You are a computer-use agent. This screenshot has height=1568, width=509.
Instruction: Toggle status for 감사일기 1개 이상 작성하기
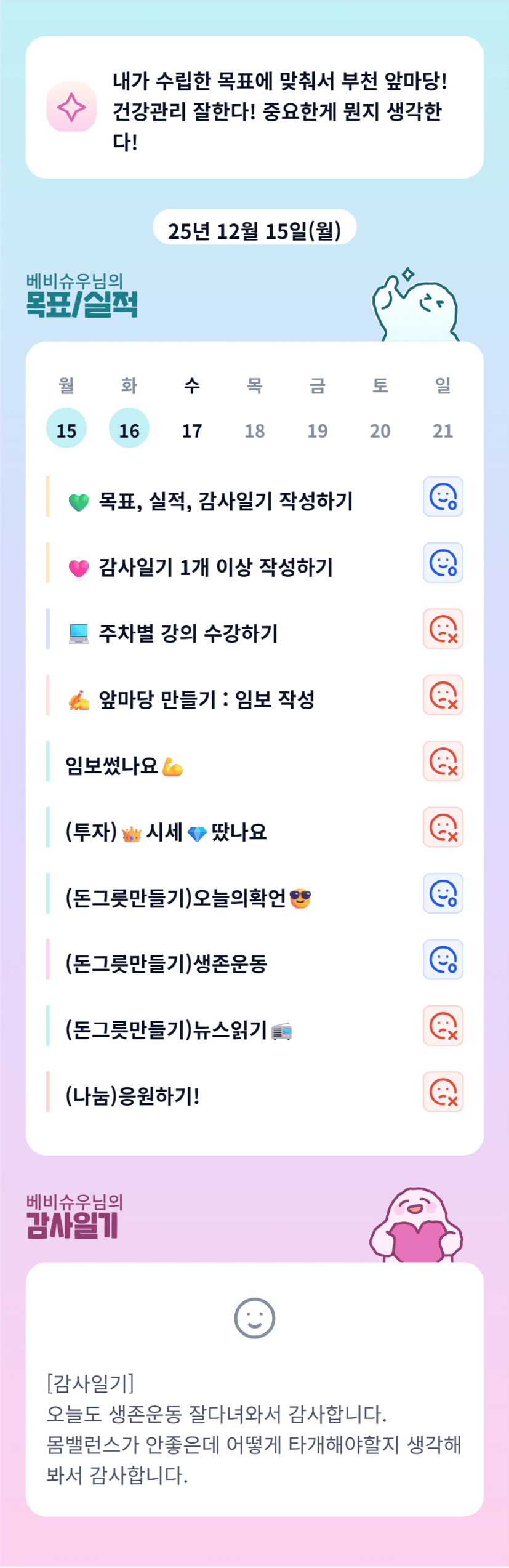[x=443, y=563]
